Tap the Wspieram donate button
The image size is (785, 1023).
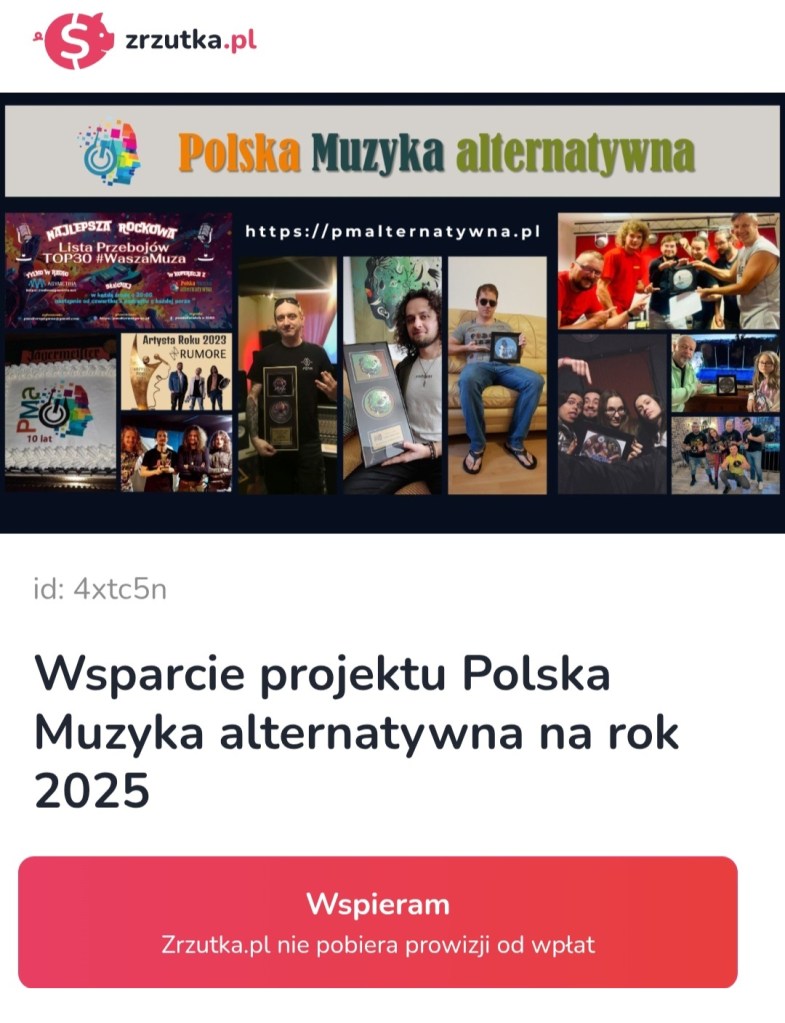[378, 921]
